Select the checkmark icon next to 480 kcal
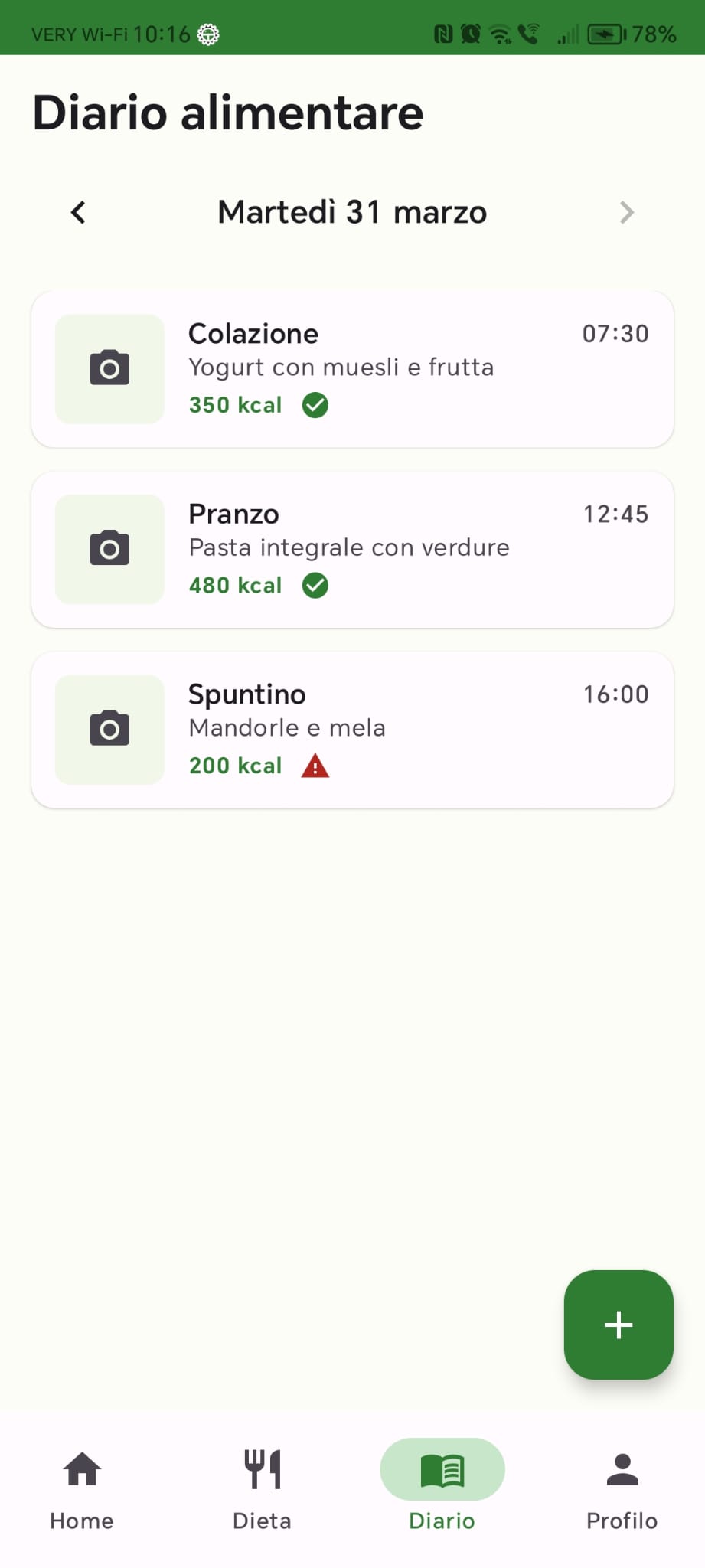 point(315,585)
